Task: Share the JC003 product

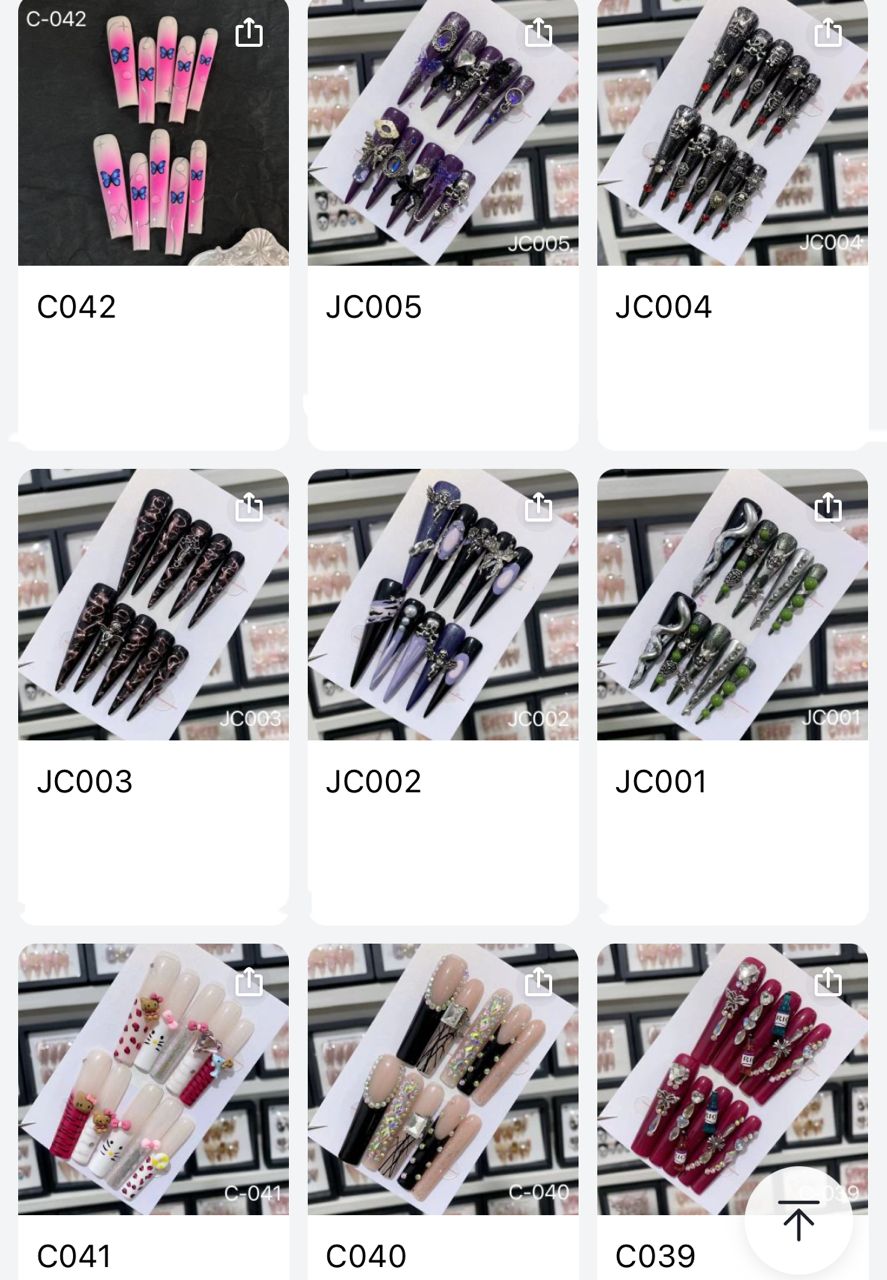Action: pyautogui.click(x=249, y=507)
